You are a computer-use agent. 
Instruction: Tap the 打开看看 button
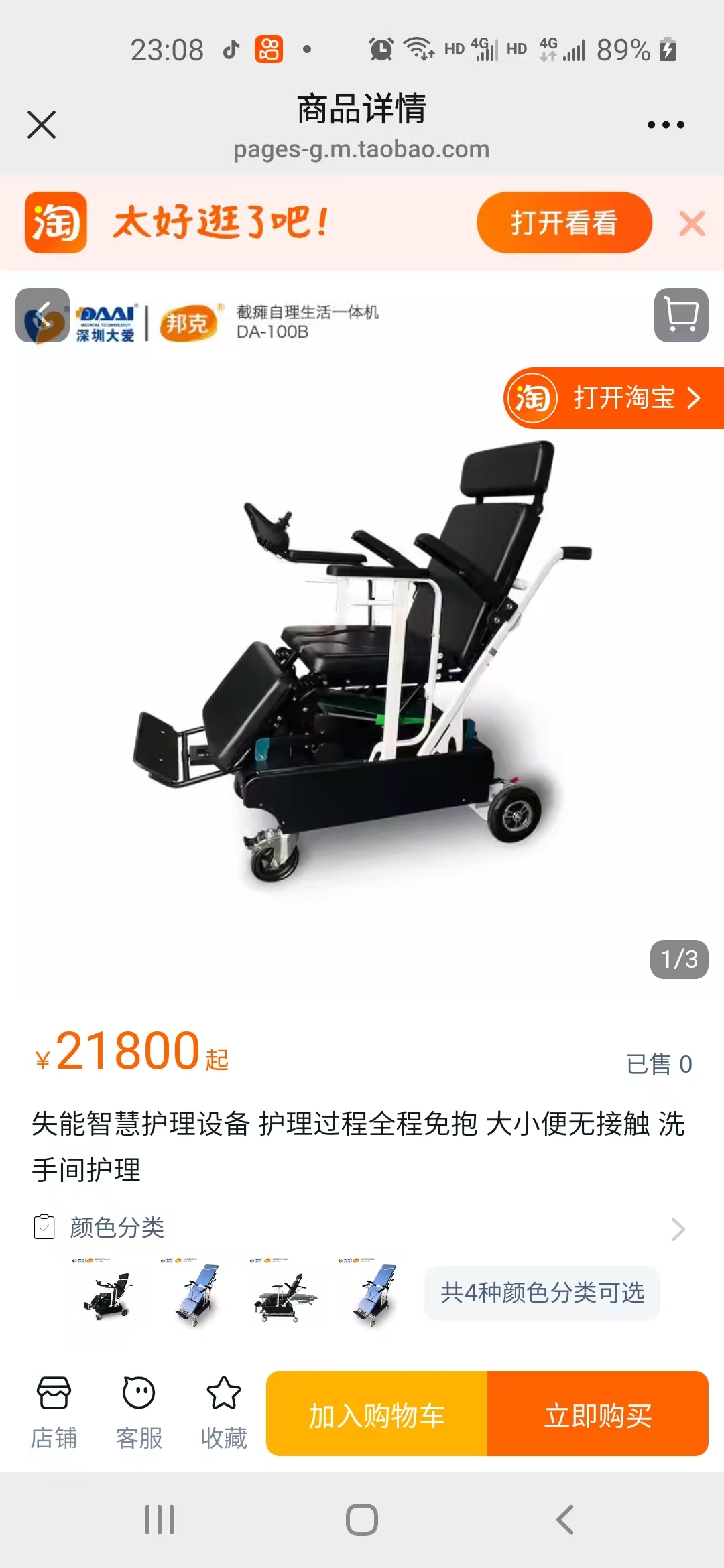pyautogui.click(x=564, y=222)
